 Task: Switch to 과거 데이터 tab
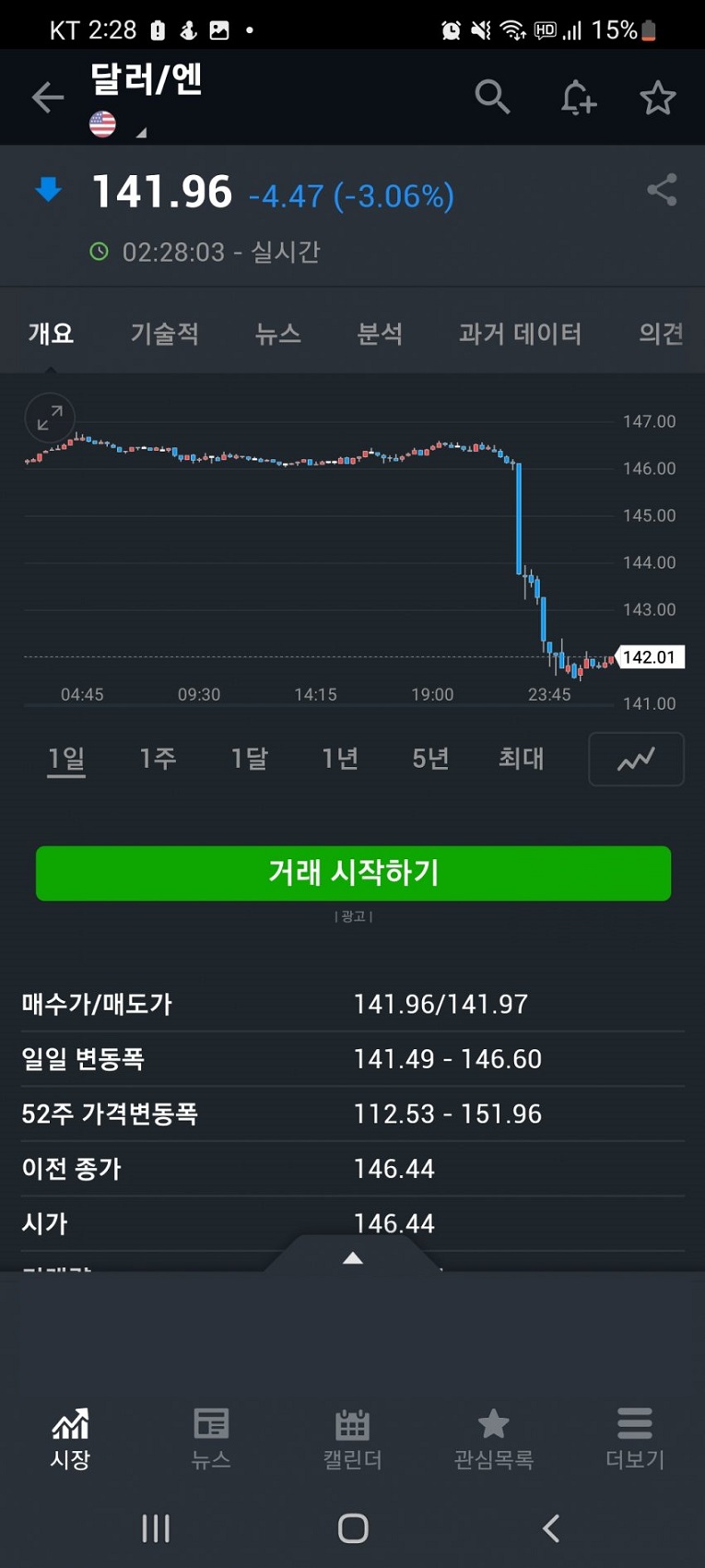(x=520, y=334)
